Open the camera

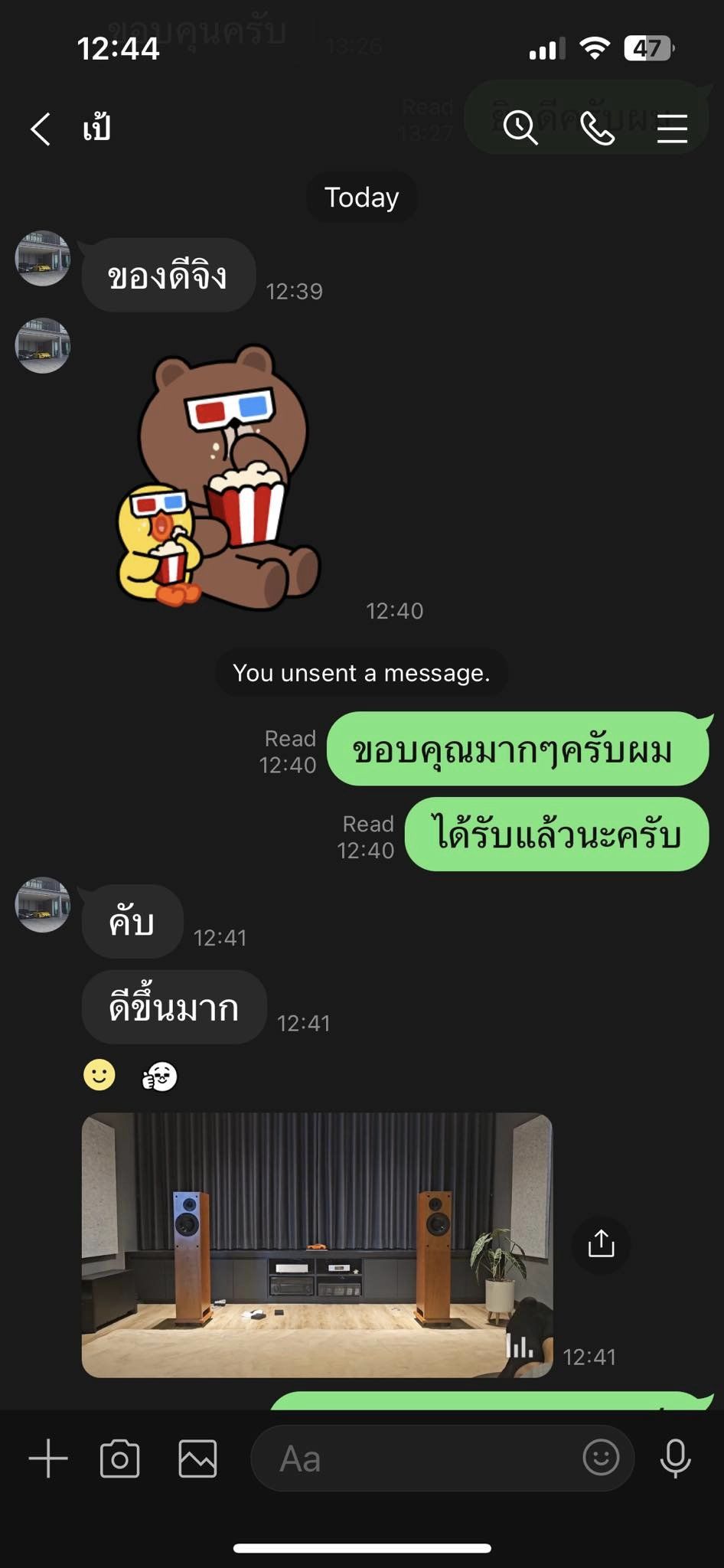(x=120, y=1459)
